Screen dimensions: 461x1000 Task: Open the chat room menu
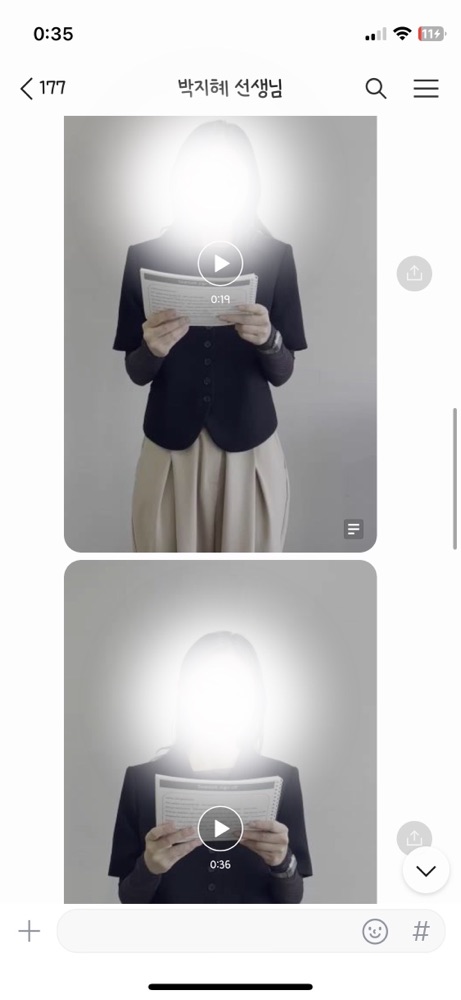(x=426, y=89)
